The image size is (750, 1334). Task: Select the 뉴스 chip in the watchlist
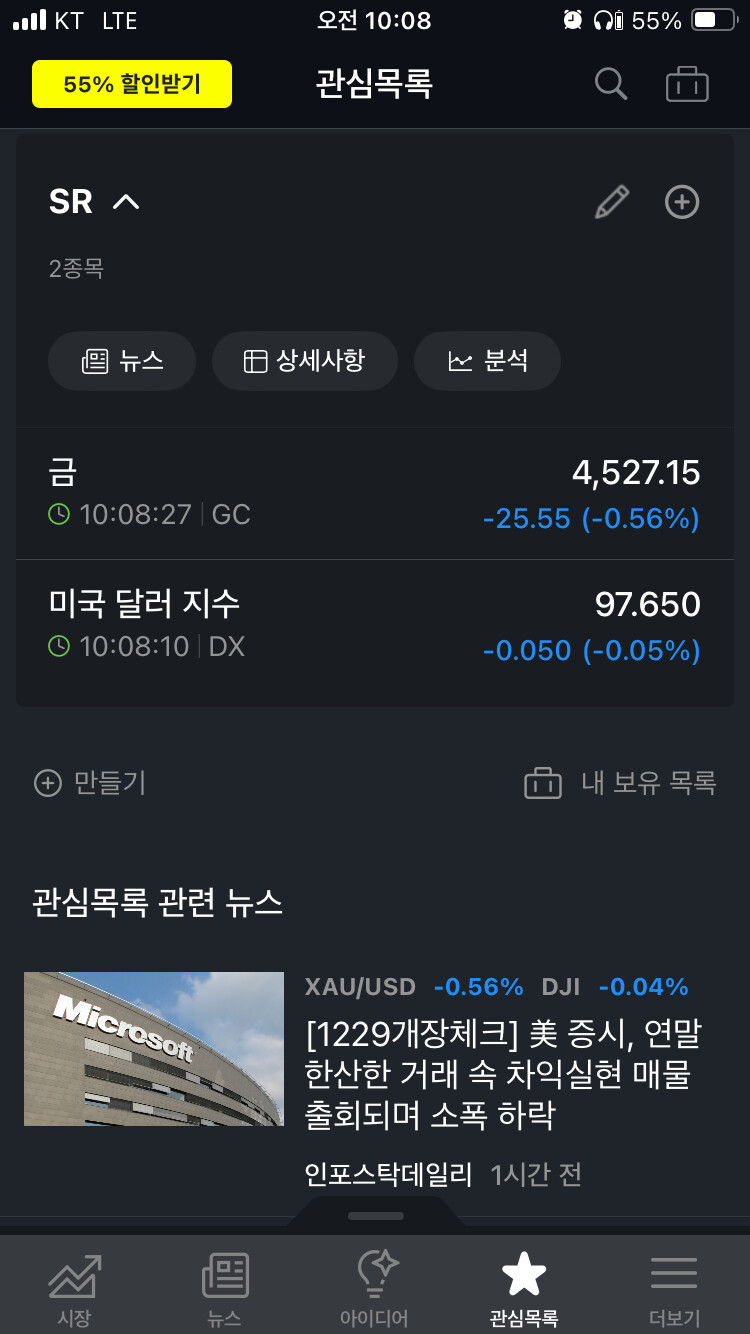tap(122, 361)
